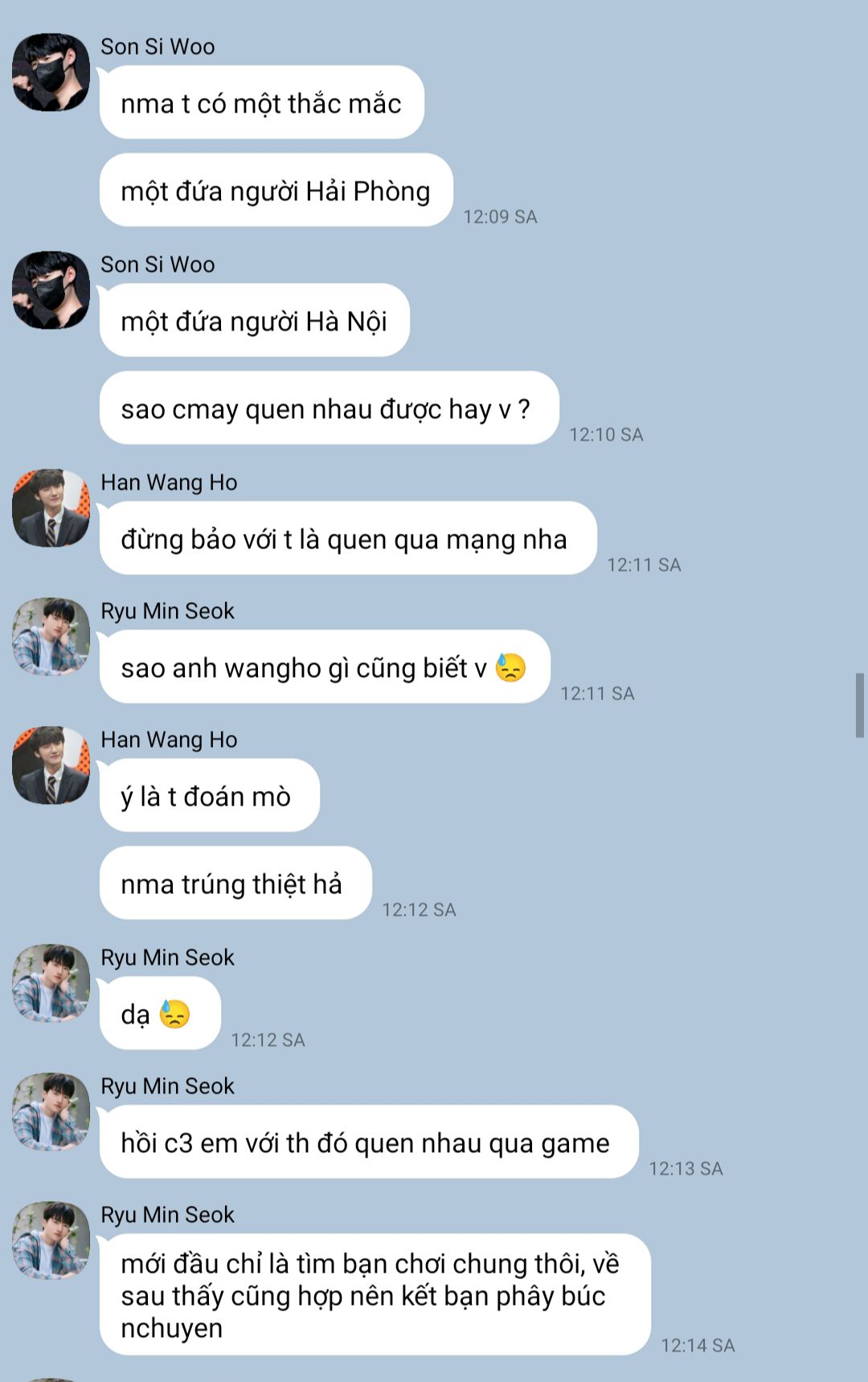Screen dimensions: 868x1382
Task: Open Son Si Woo's avatar beside "nma t có một thắc mắc"
Action: pos(51,72)
